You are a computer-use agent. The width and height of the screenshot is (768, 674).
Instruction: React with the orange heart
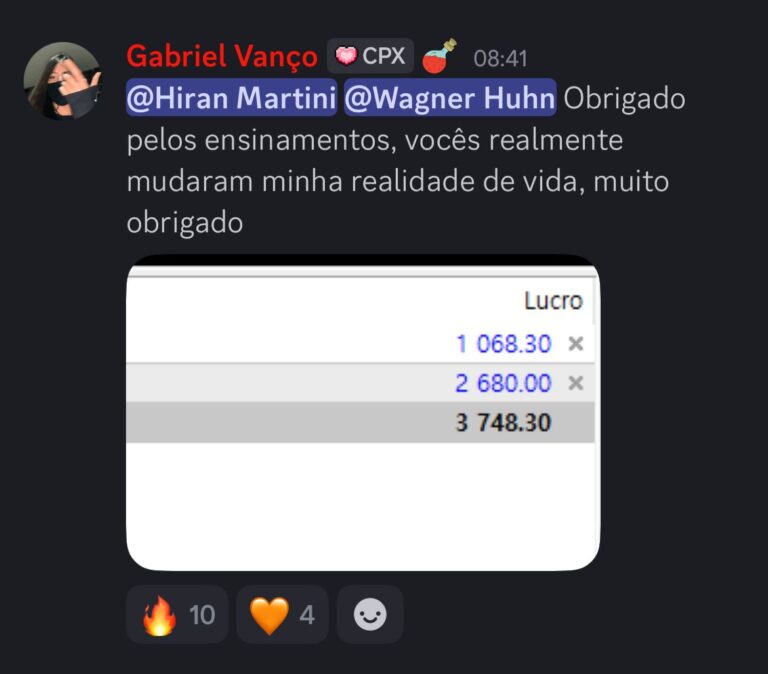click(x=282, y=614)
